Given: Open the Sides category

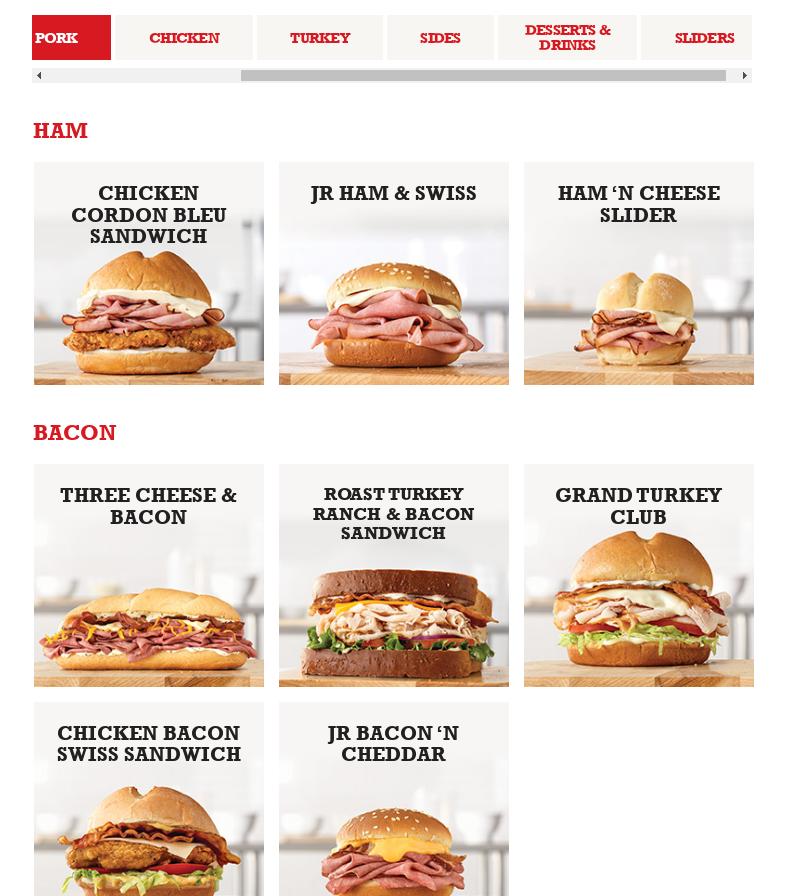Looking at the screenshot, I should pos(440,37).
